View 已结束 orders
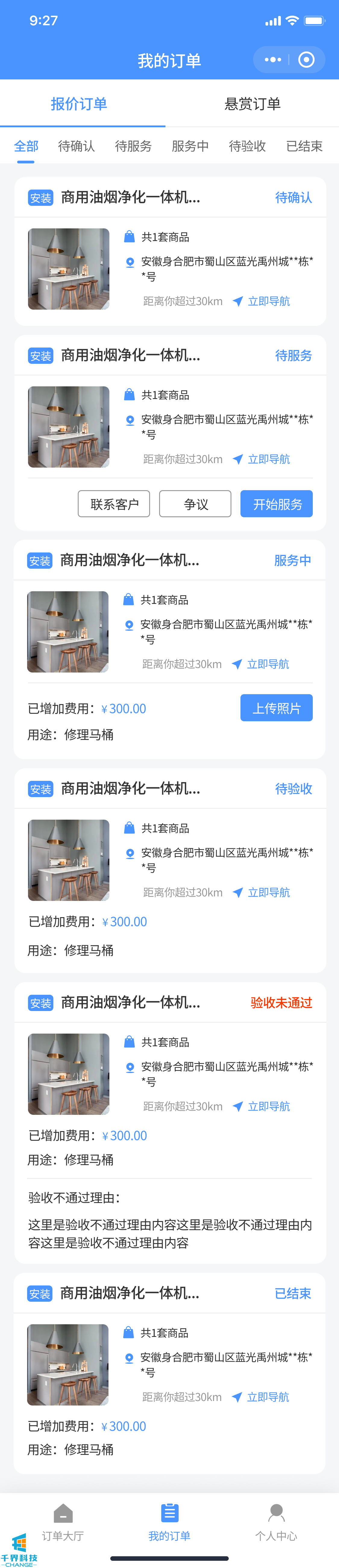Image resolution: width=339 pixels, height=1568 pixels. 304,146
